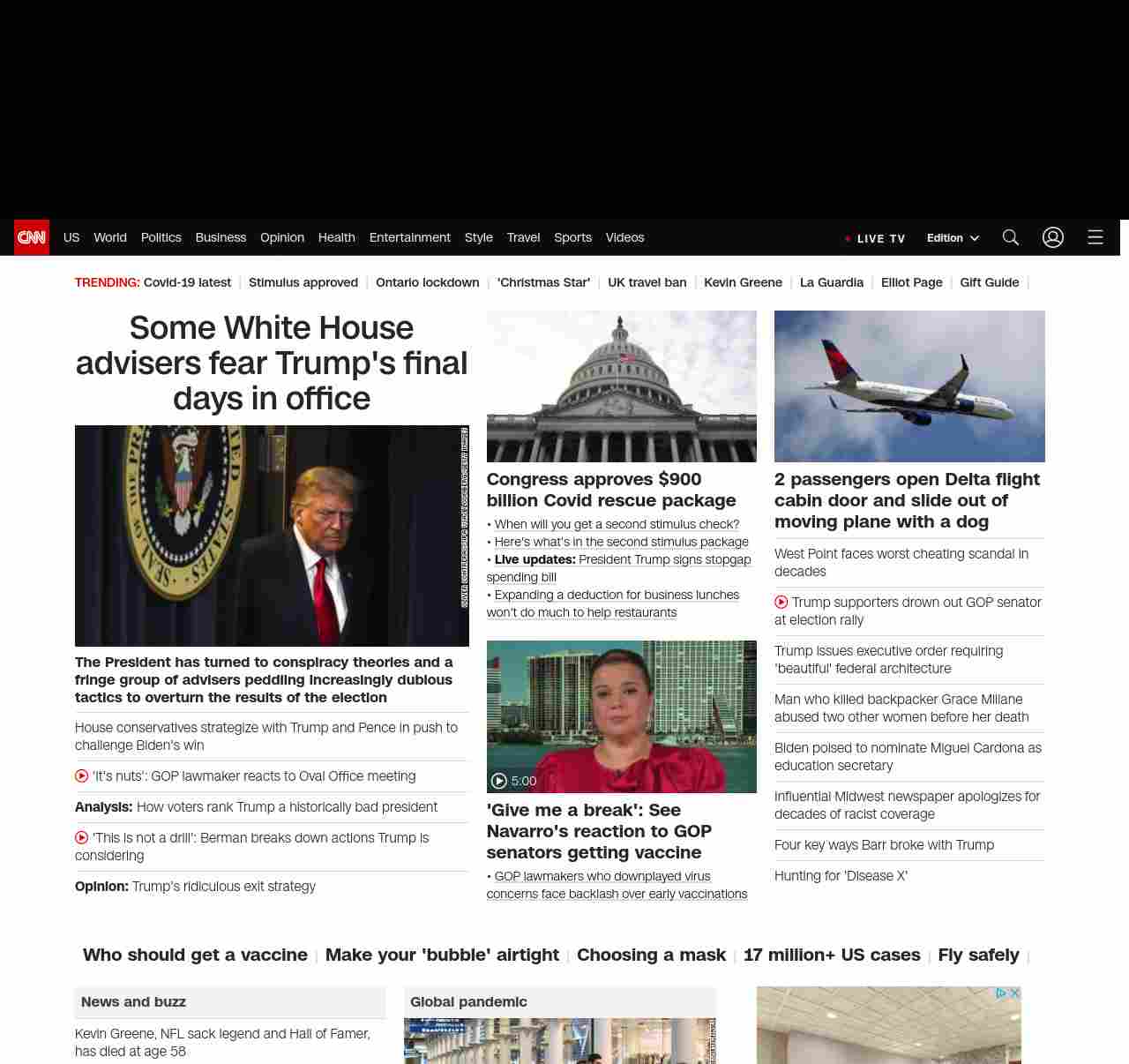Viewport: 1129px width, 1064px height.
Task: Open the search icon in the header
Action: click(1010, 237)
